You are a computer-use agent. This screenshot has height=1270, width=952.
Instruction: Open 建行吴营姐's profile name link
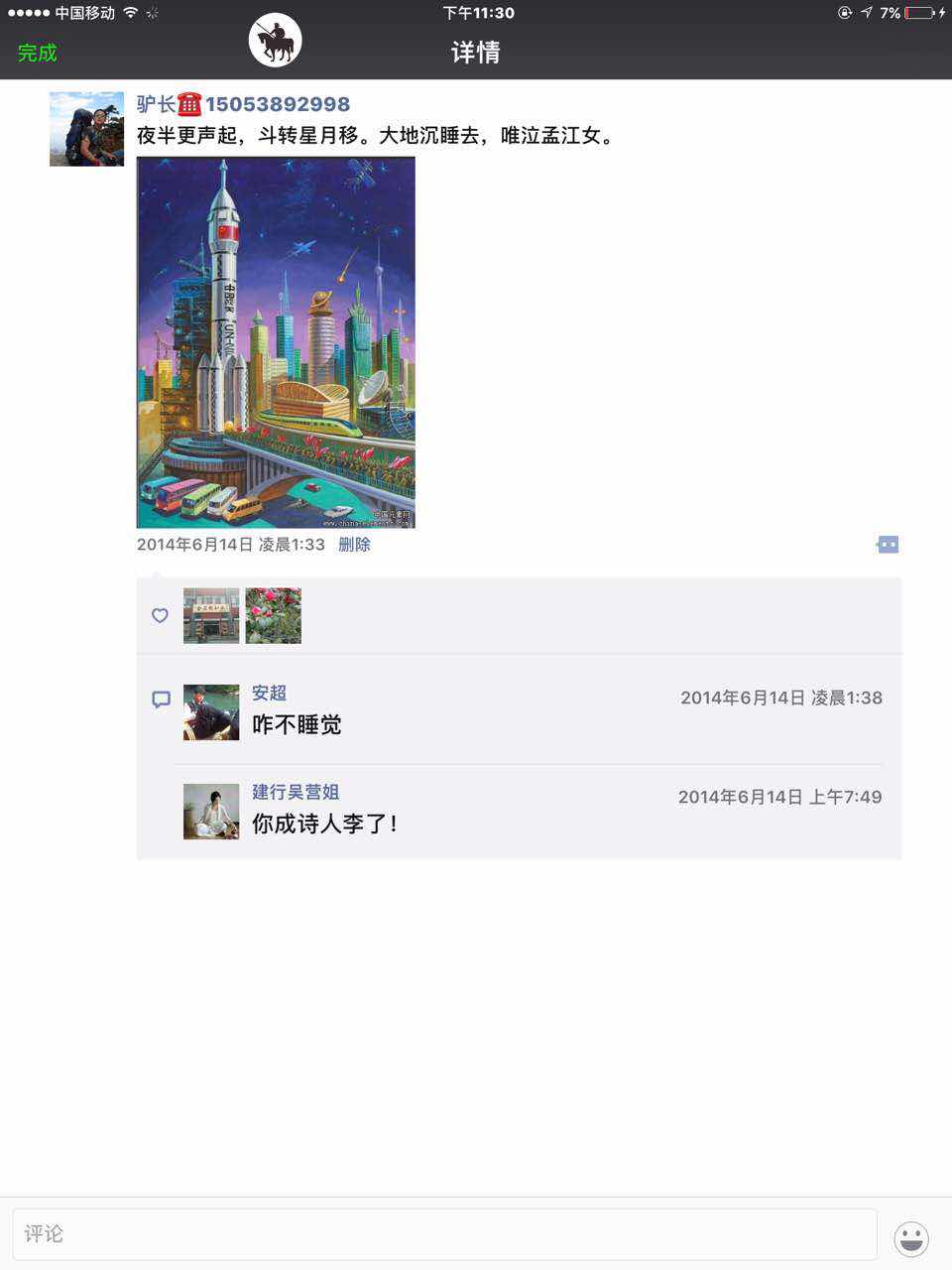pos(296,792)
